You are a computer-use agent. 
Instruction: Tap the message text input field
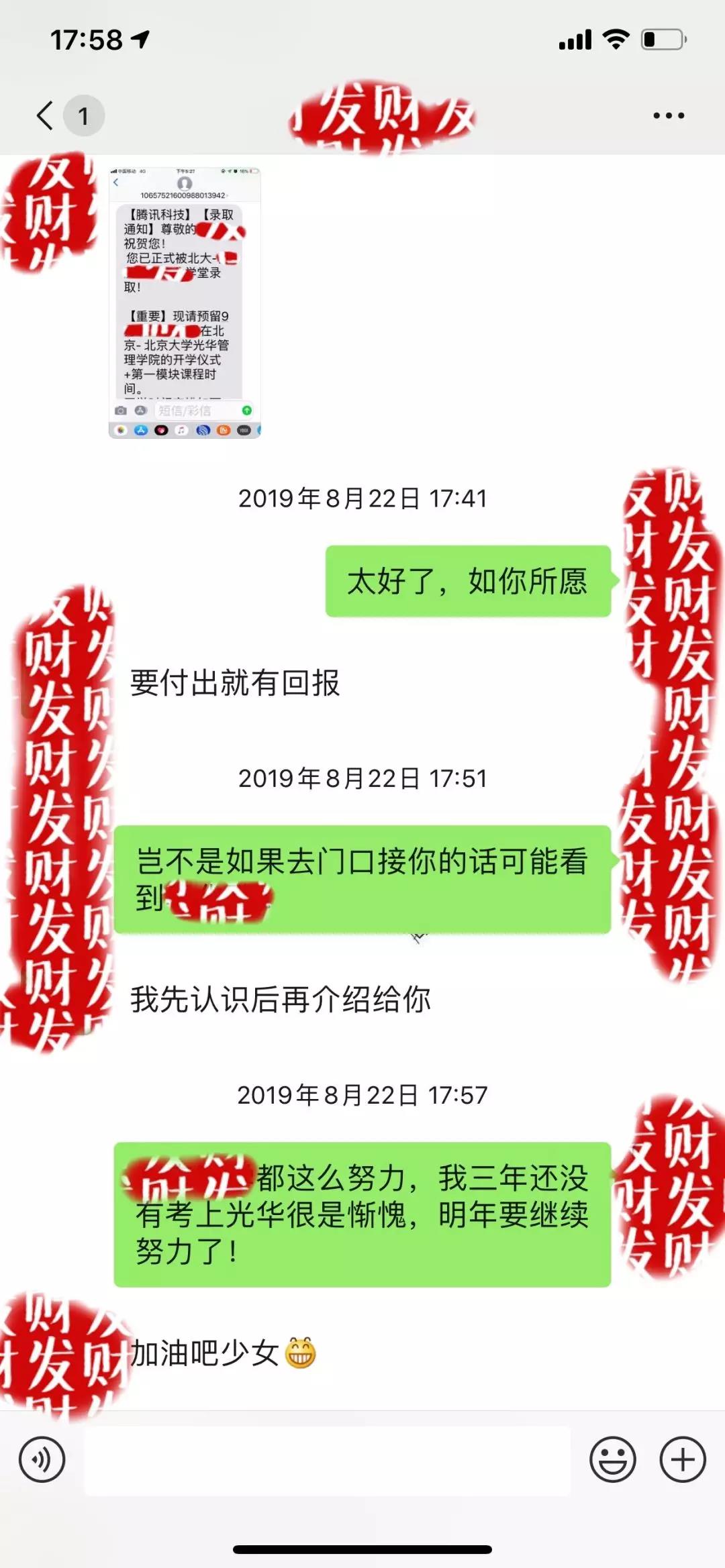[327, 1461]
